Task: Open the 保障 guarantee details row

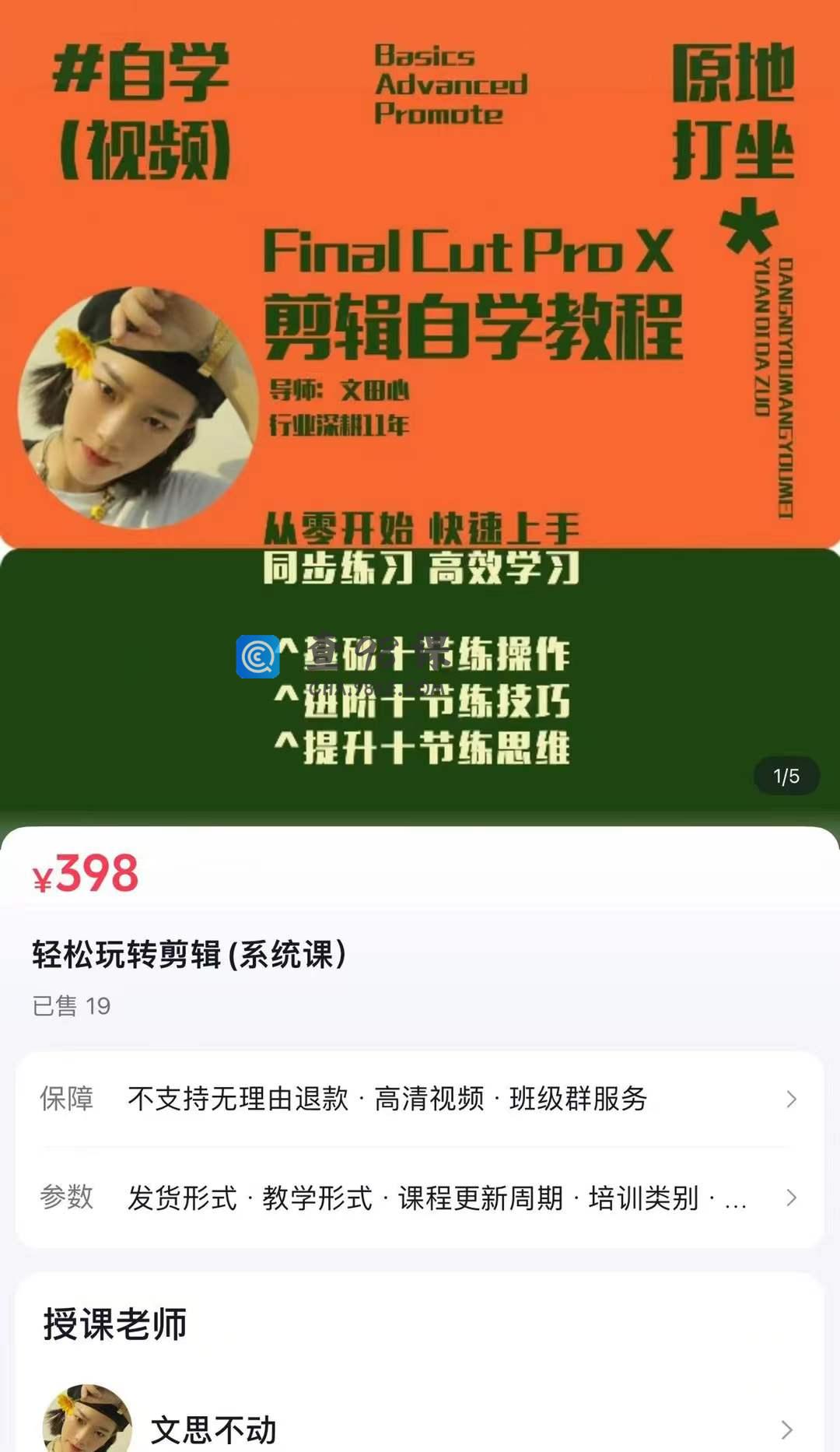Action: (x=420, y=1099)
